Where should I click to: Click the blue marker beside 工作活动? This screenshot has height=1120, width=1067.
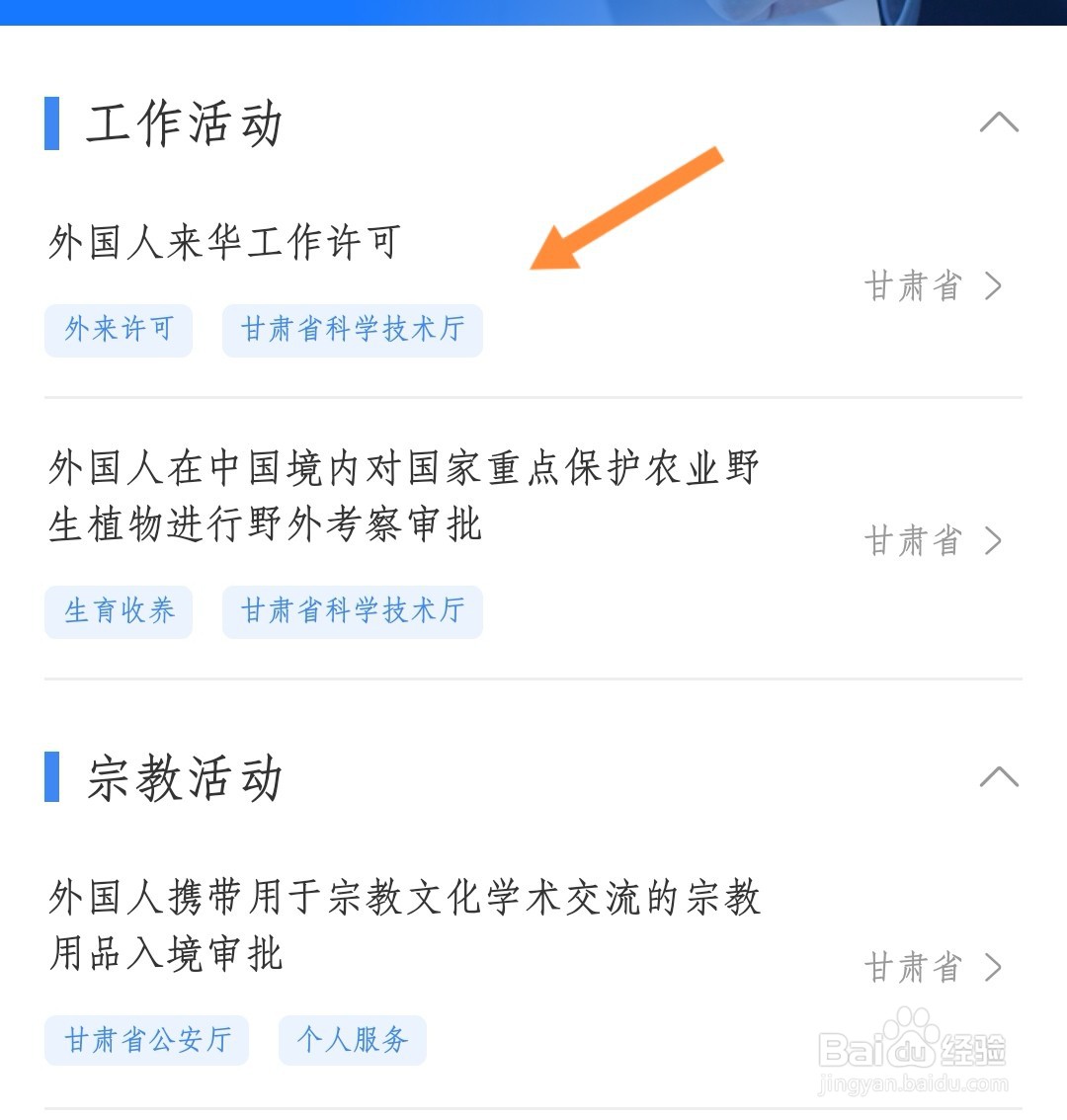point(49,125)
